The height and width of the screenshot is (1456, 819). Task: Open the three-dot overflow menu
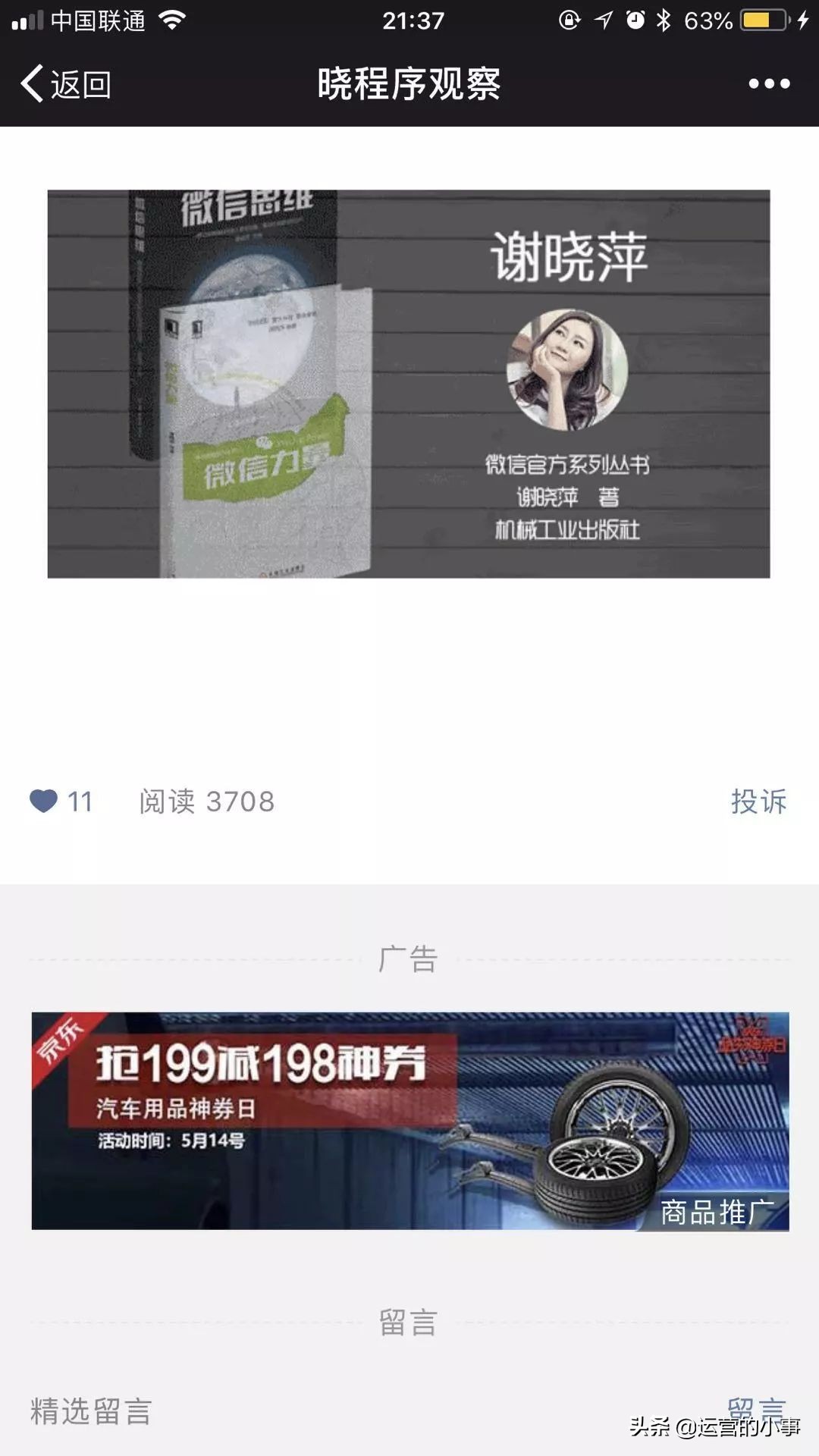769,83
